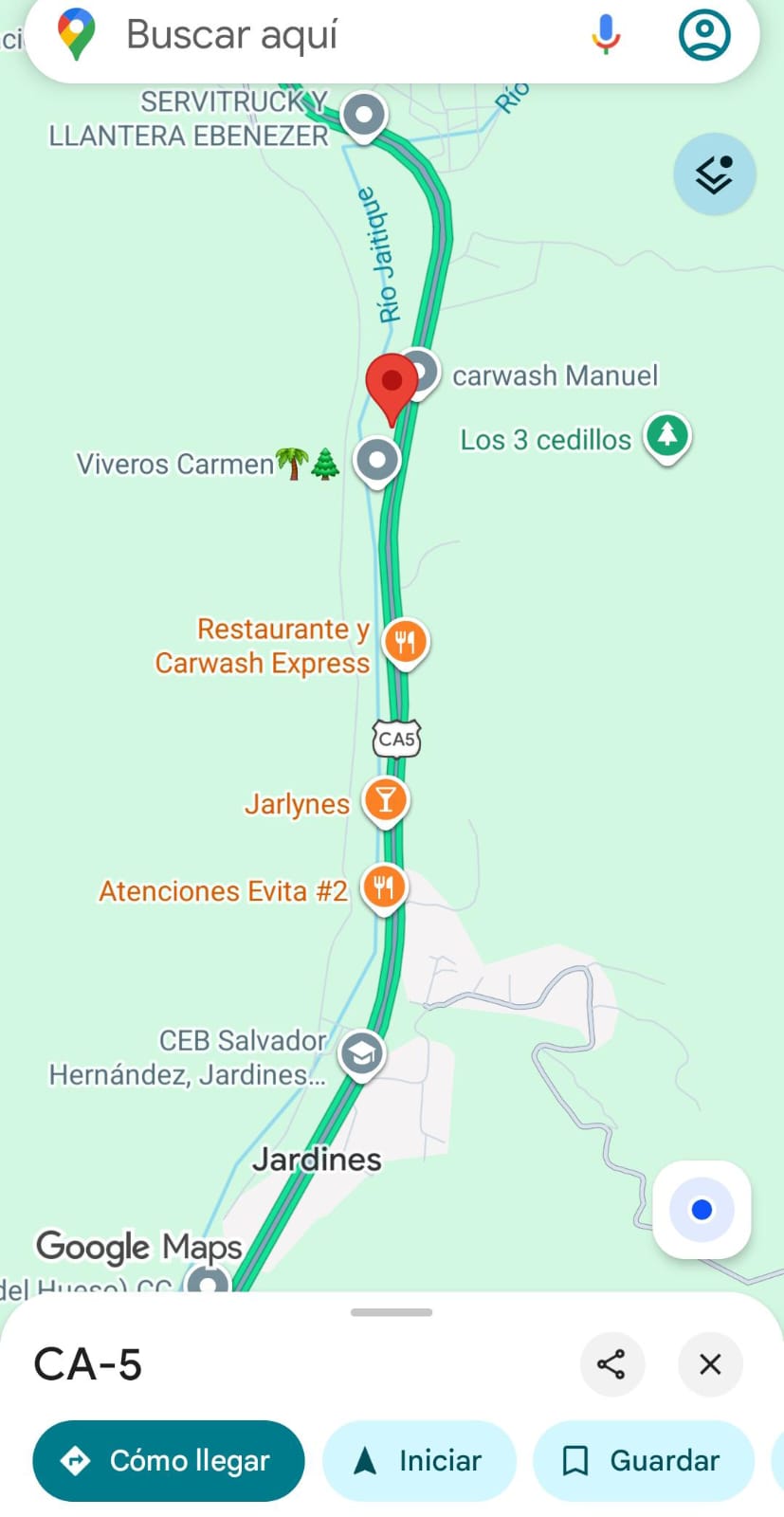Screen dimensions: 784x1517
Task: Select the SERVITRUCK Y LLANTERA EBENEZER marker
Action: click(363, 116)
